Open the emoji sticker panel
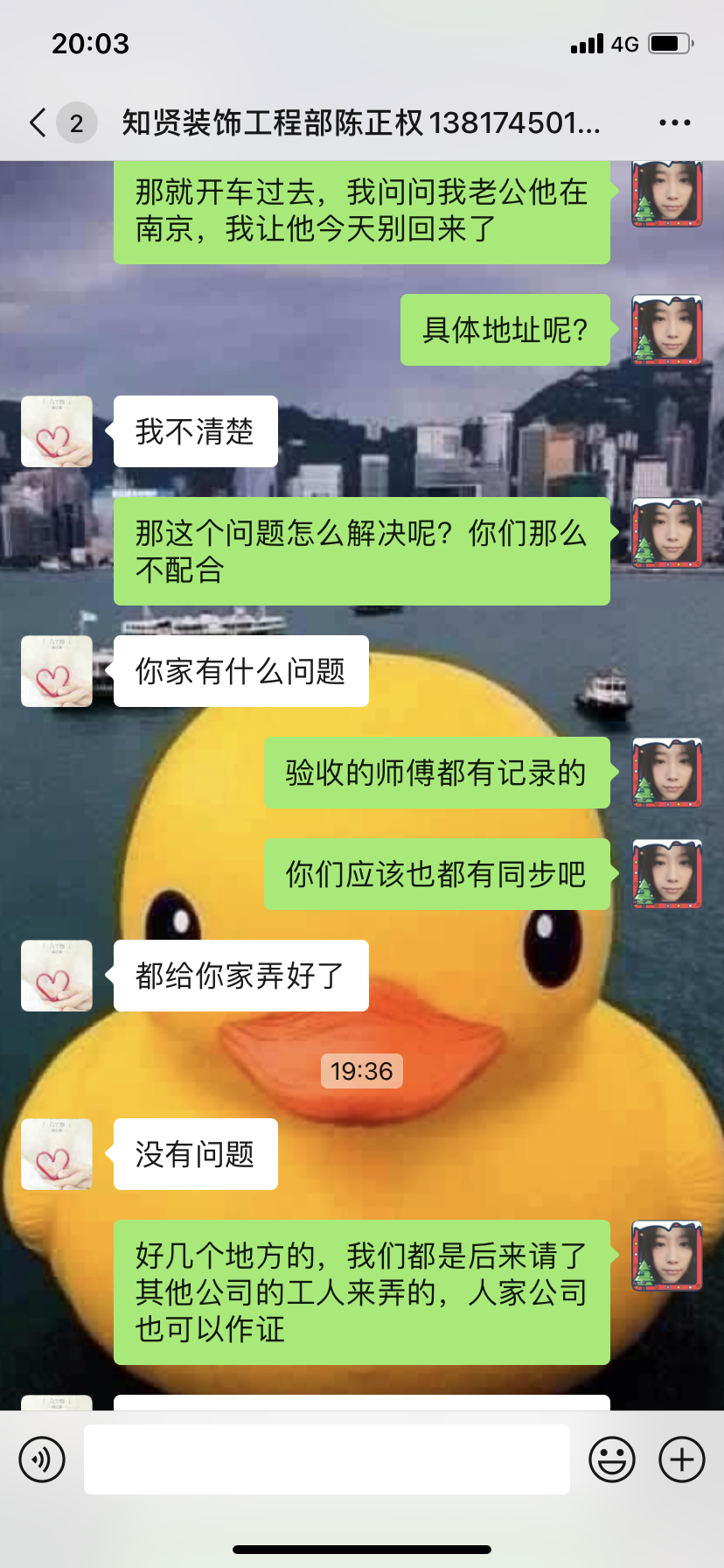Viewport: 724px width, 1568px height. pyautogui.click(x=612, y=1459)
